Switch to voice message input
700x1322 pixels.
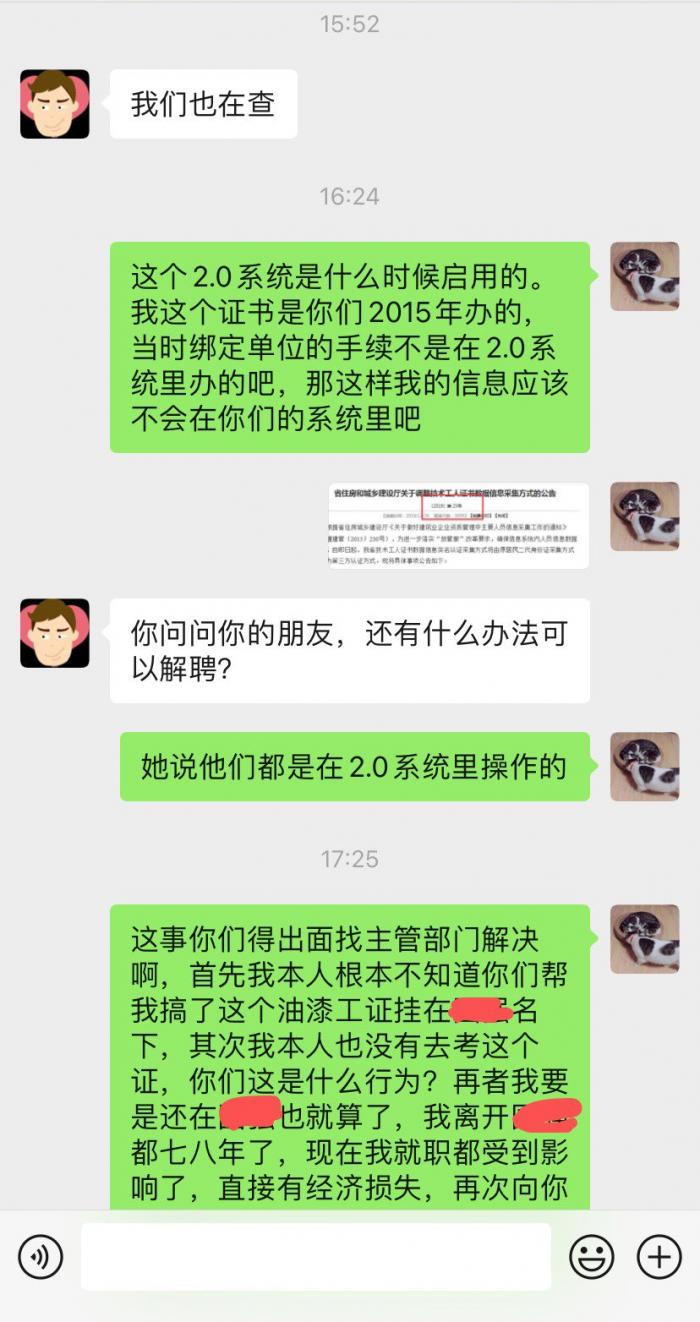tap(41, 1257)
